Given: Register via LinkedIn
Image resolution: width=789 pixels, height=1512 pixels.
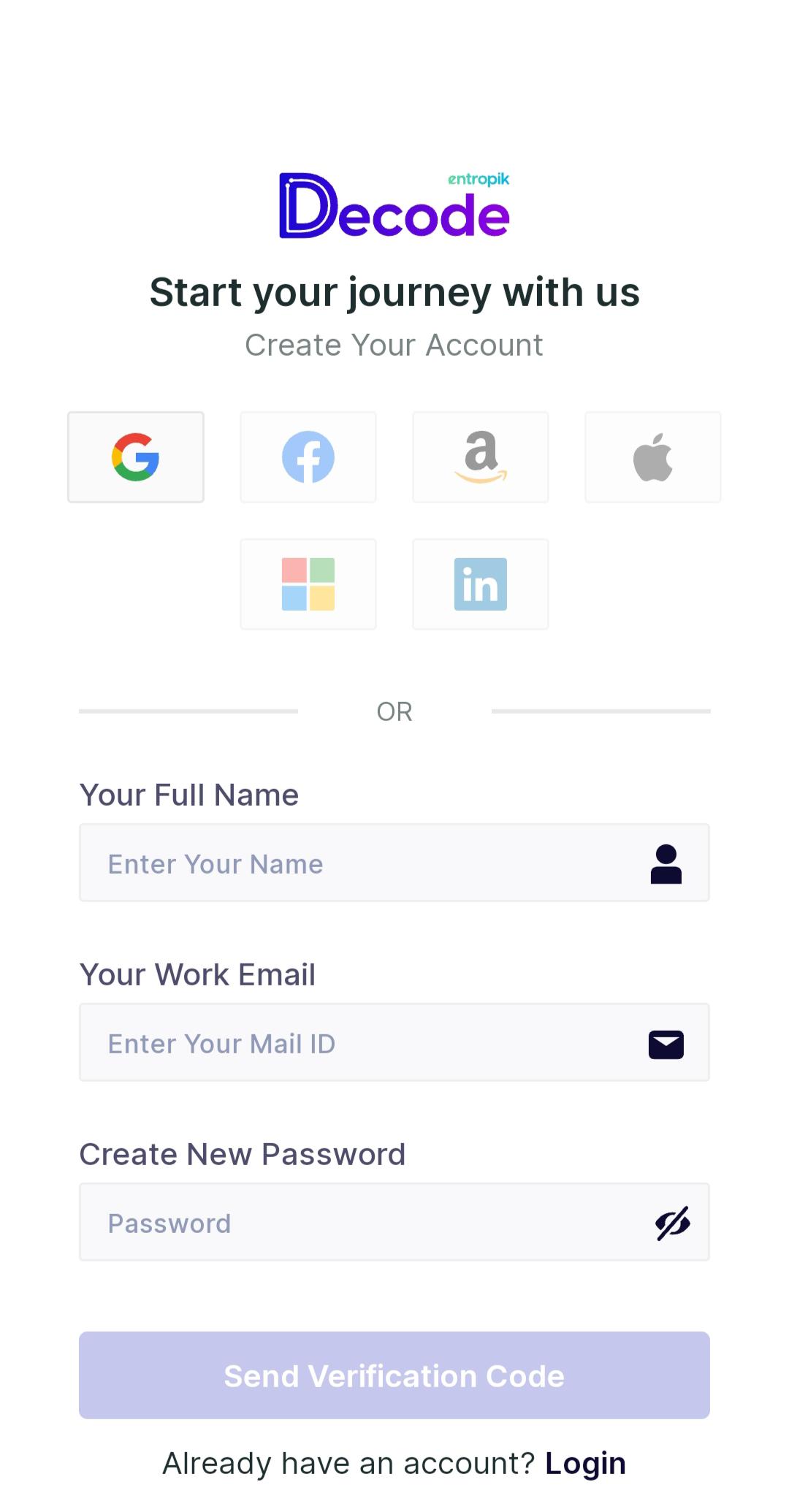Looking at the screenshot, I should (481, 584).
